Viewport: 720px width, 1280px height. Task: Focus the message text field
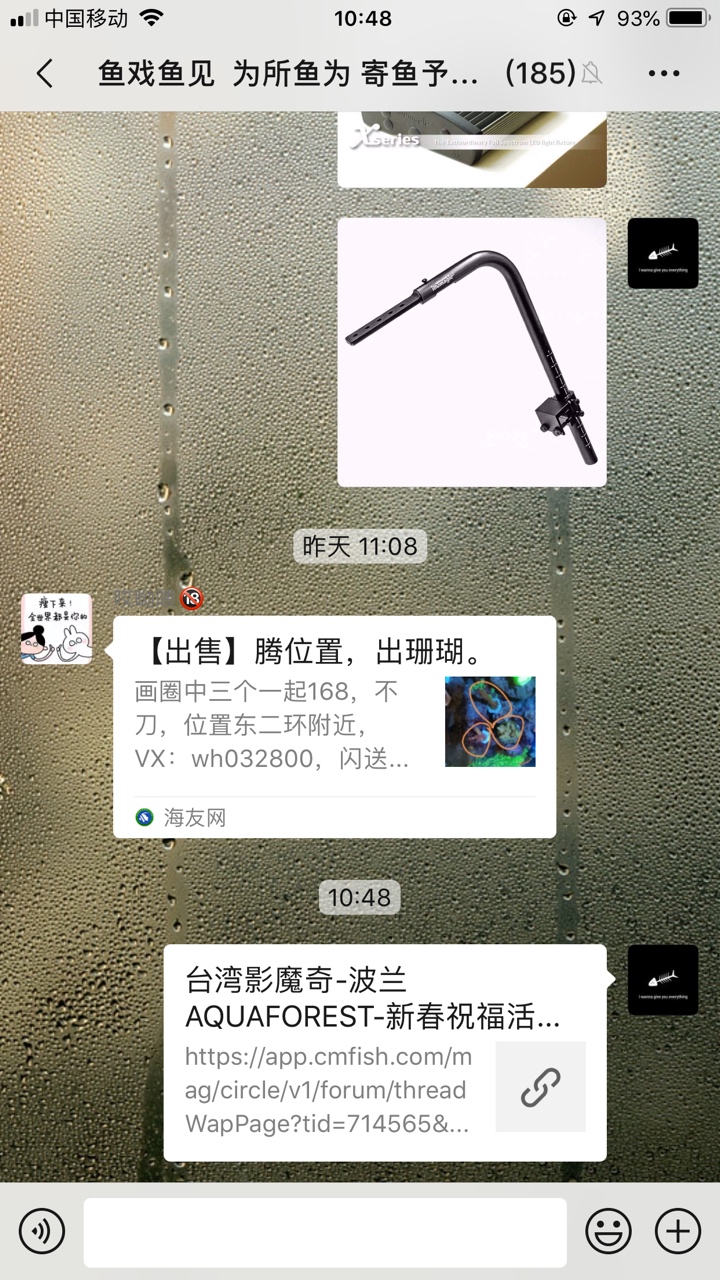pyautogui.click(x=324, y=1232)
